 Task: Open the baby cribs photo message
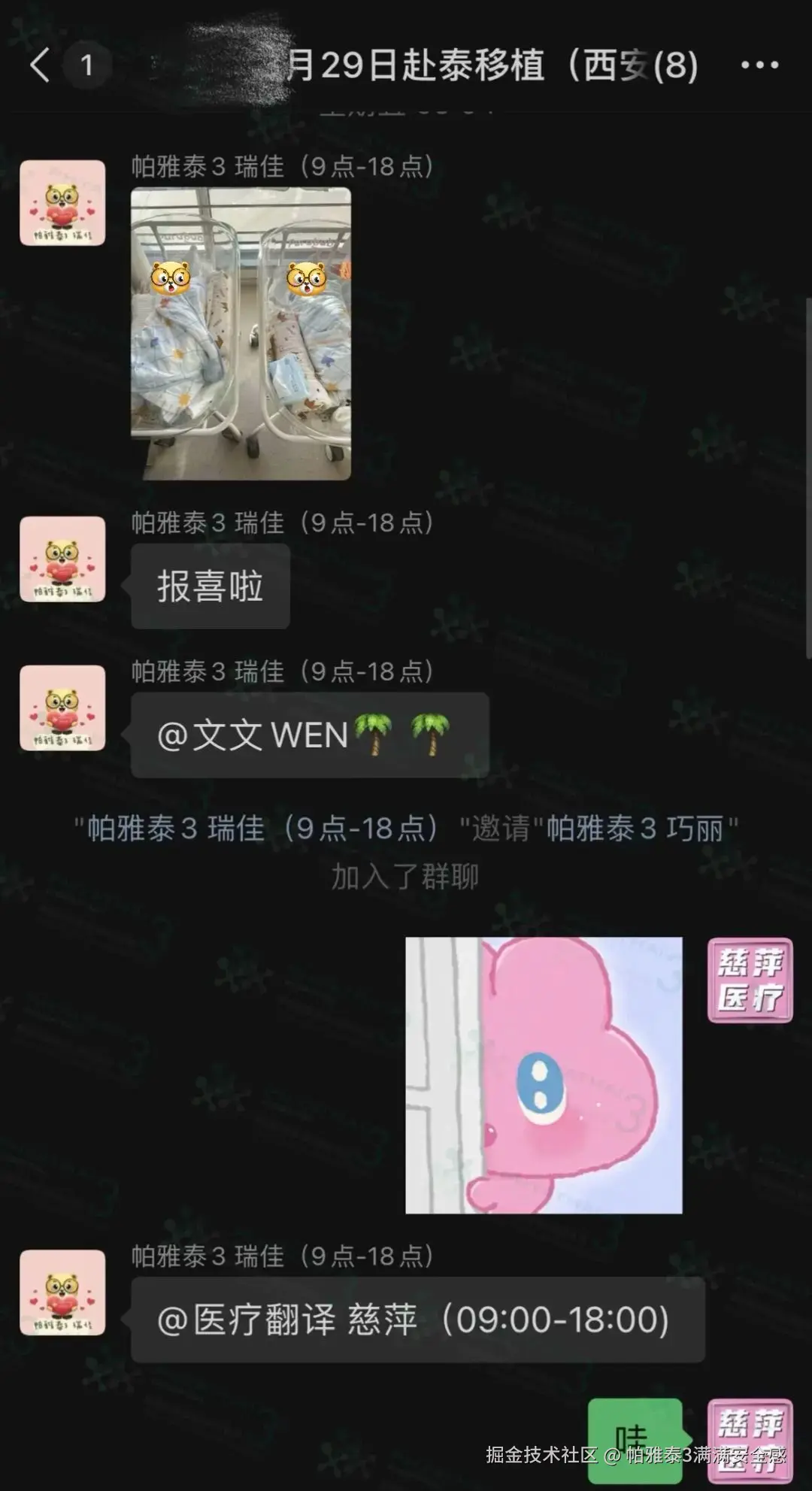[241, 333]
